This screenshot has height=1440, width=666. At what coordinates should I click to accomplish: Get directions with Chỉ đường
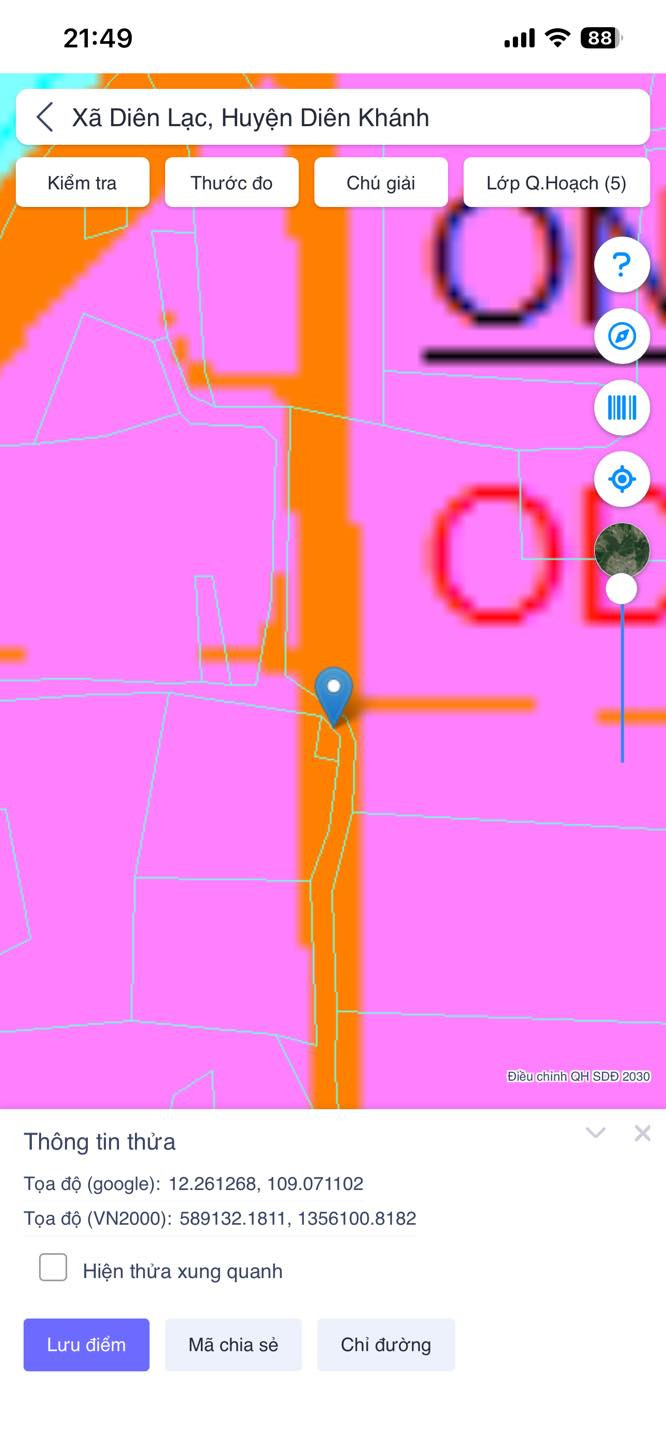pyautogui.click(x=386, y=1344)
